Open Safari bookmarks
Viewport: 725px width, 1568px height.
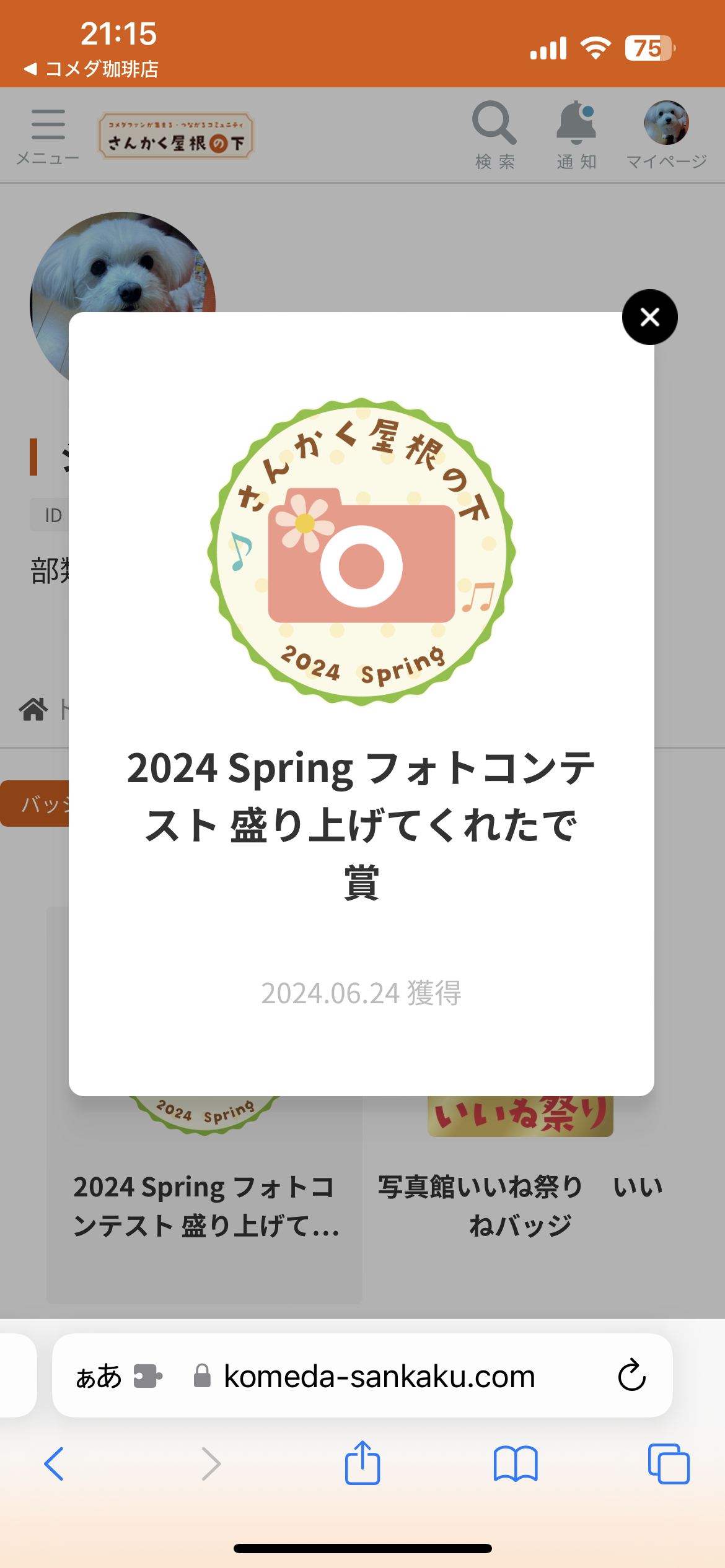tap(516, 1464)
